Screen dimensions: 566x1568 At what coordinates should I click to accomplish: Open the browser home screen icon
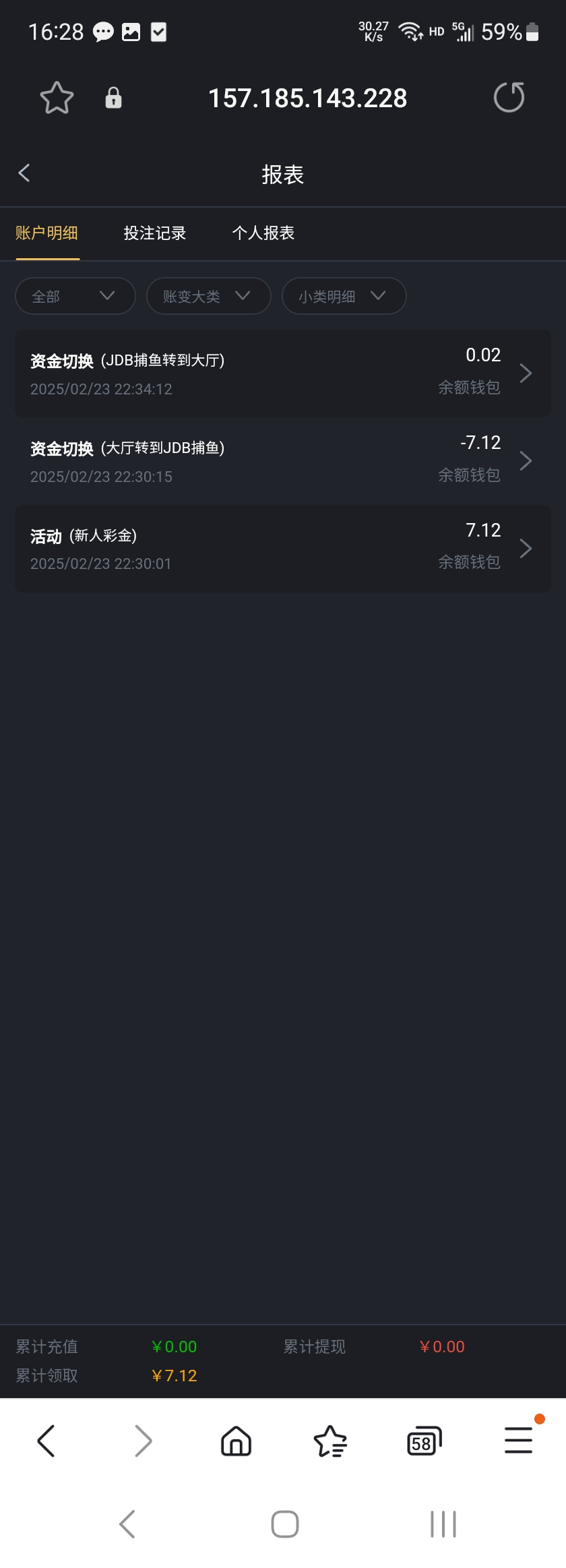tap(236, 1441)
